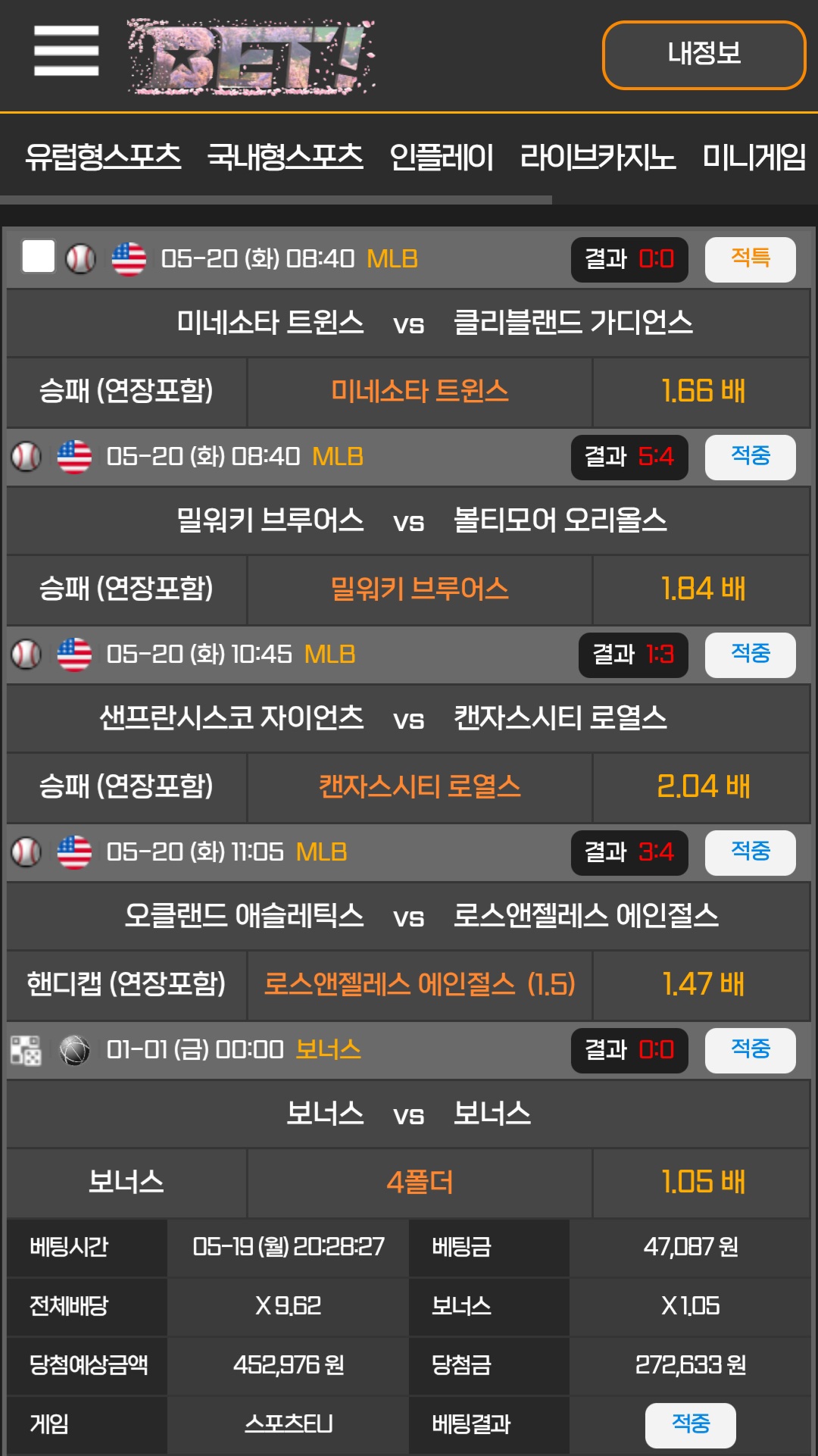Tick the checkbox on the Minnesota Twins bet

pyautogui.click(x=39, y=256)
